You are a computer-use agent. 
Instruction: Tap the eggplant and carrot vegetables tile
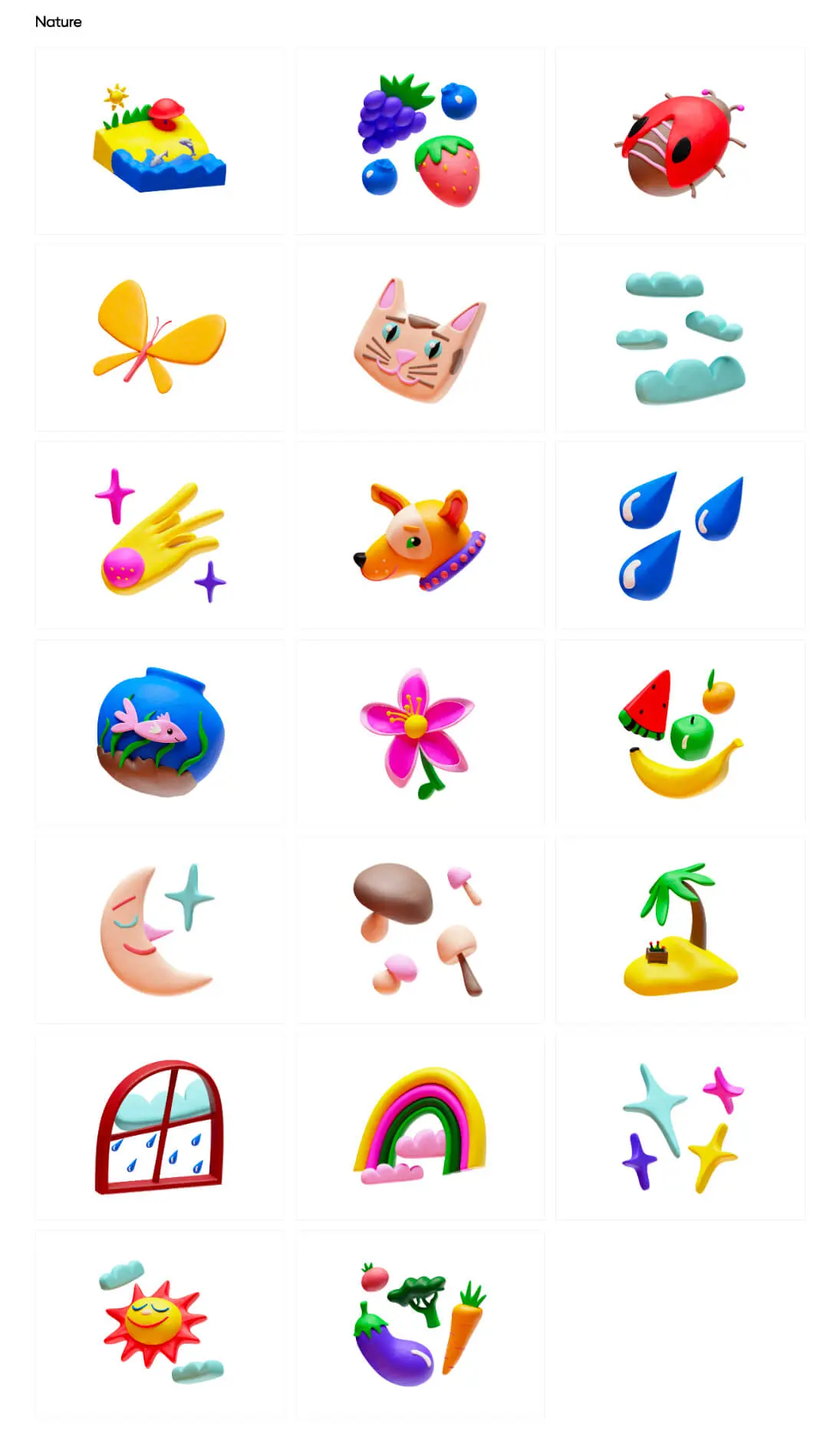pyautogui.click(x=420, y=1324)
